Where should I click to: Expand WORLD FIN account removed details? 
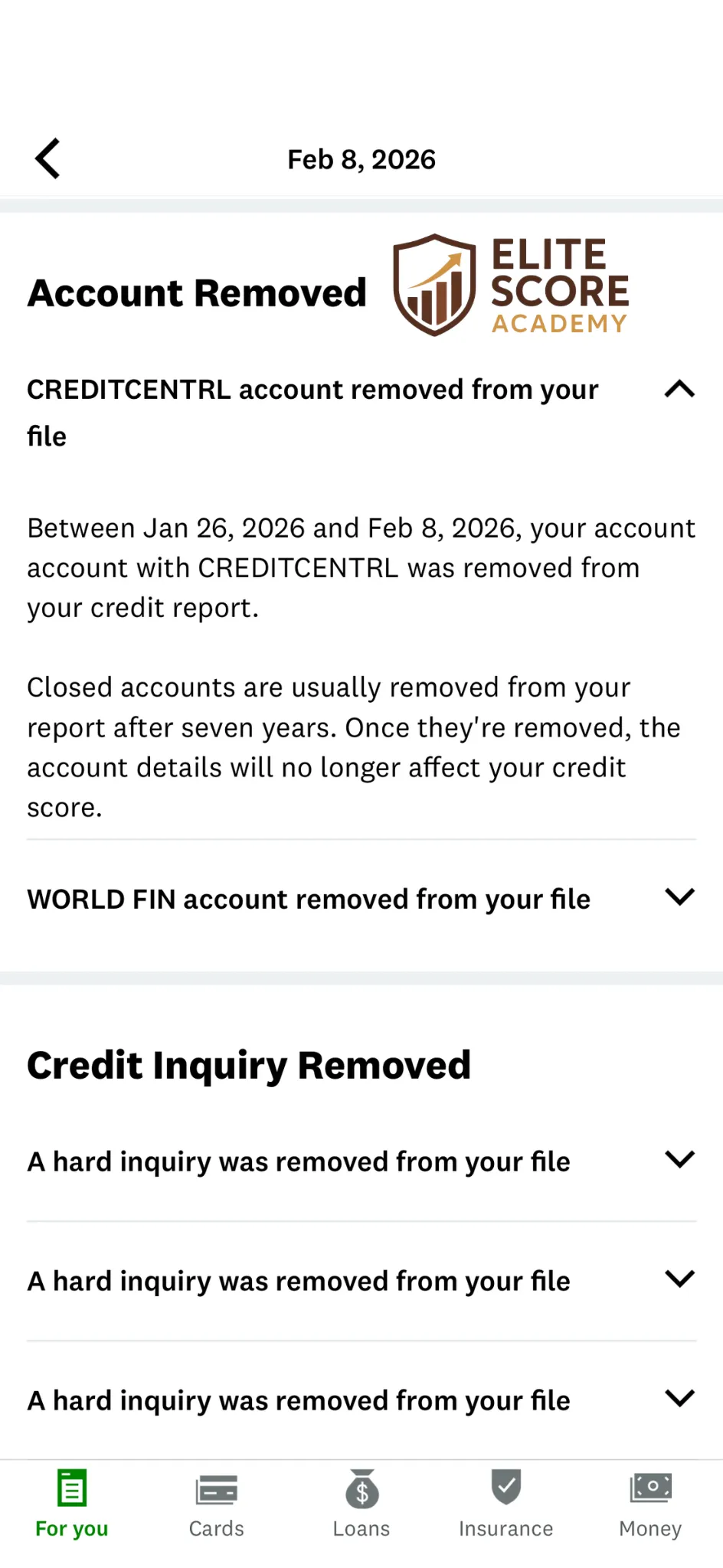tap(361, 899)
